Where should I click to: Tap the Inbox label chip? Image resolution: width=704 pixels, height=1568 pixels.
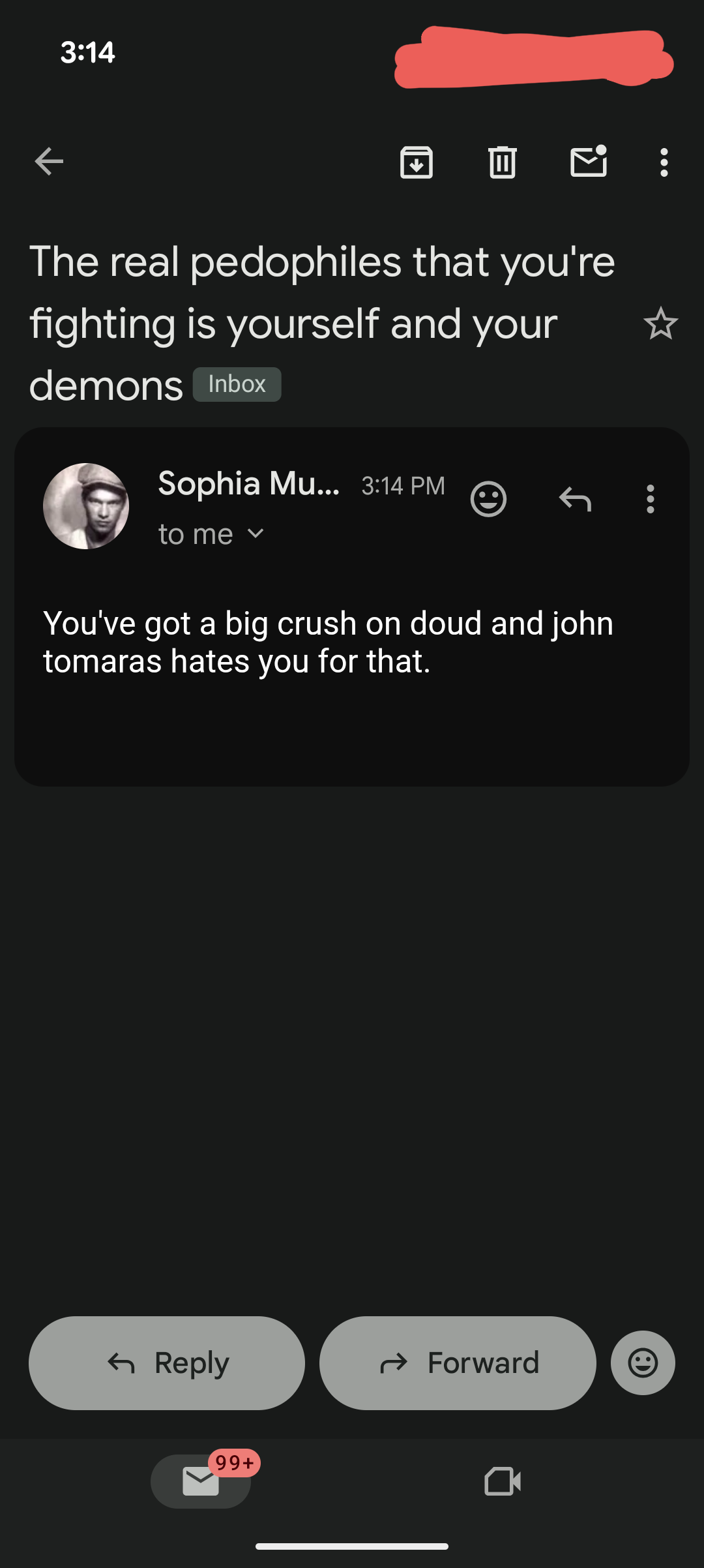coord(237,384)
